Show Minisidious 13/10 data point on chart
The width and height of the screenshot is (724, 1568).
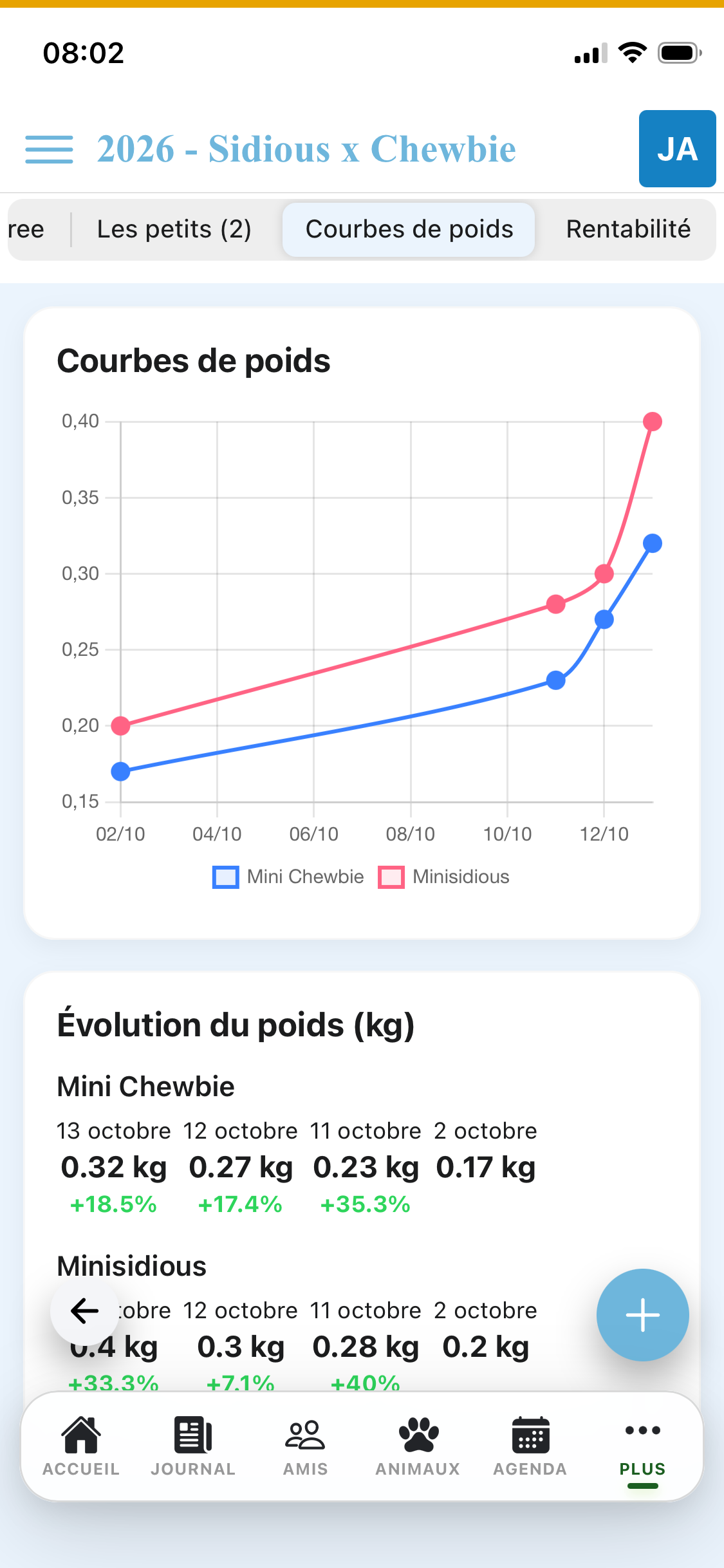coord(653,422)
